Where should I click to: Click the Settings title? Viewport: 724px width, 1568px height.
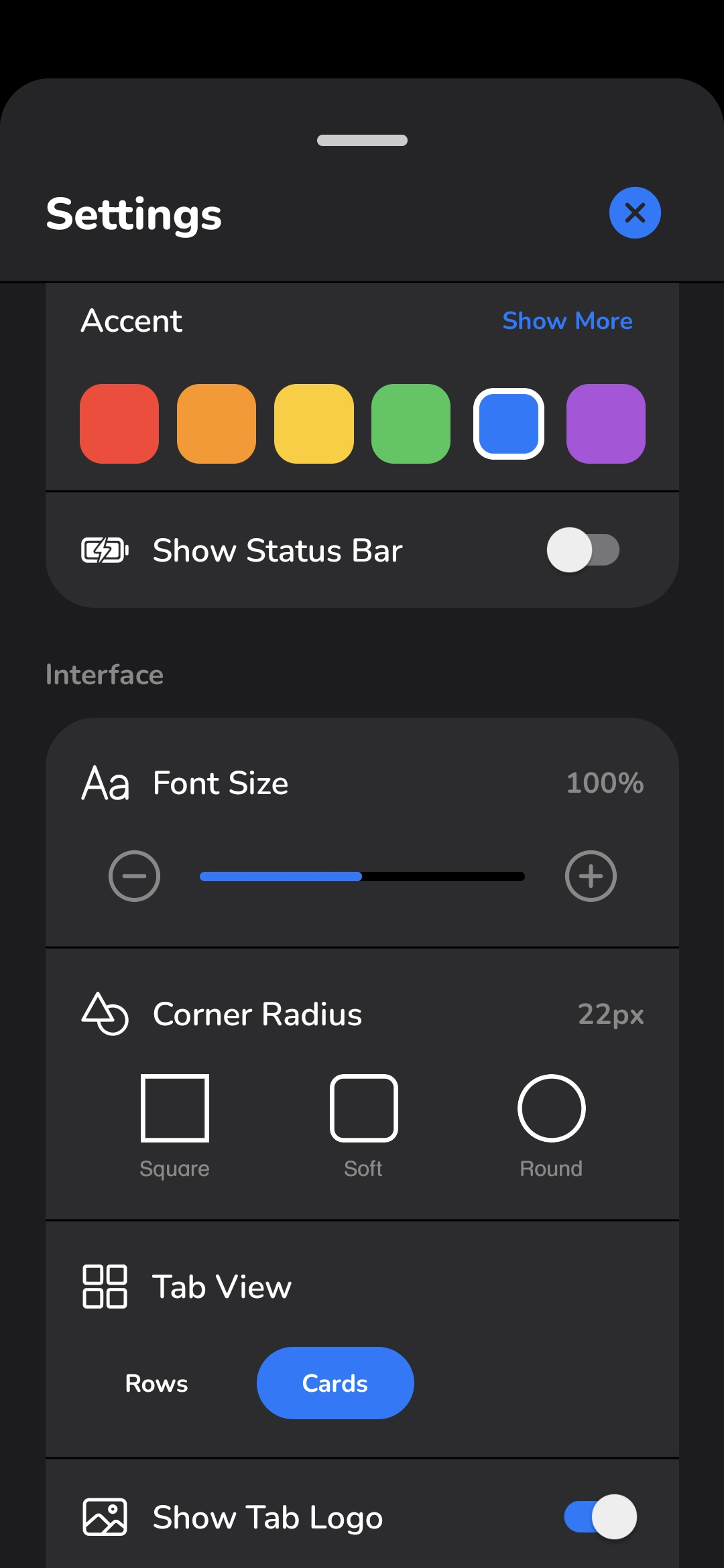[x=133, y=214]
